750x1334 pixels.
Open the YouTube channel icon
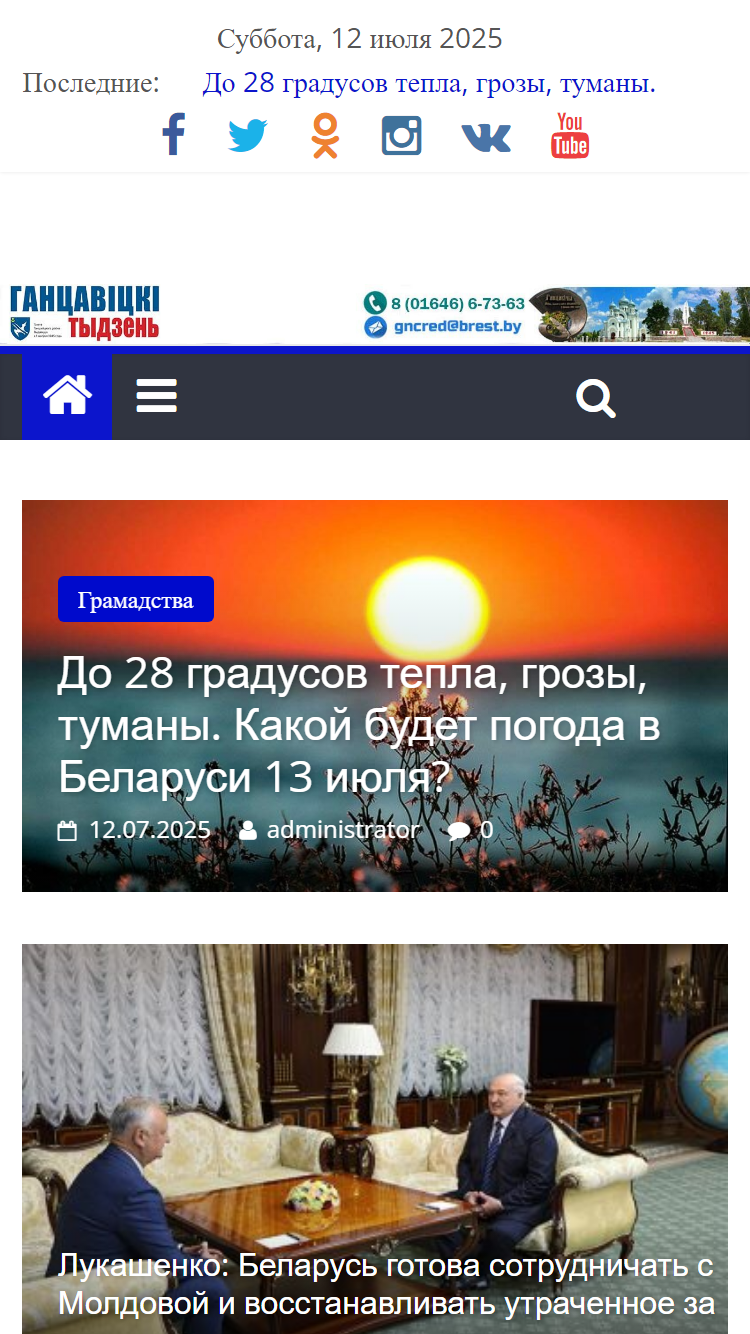(x=570, y=135)
